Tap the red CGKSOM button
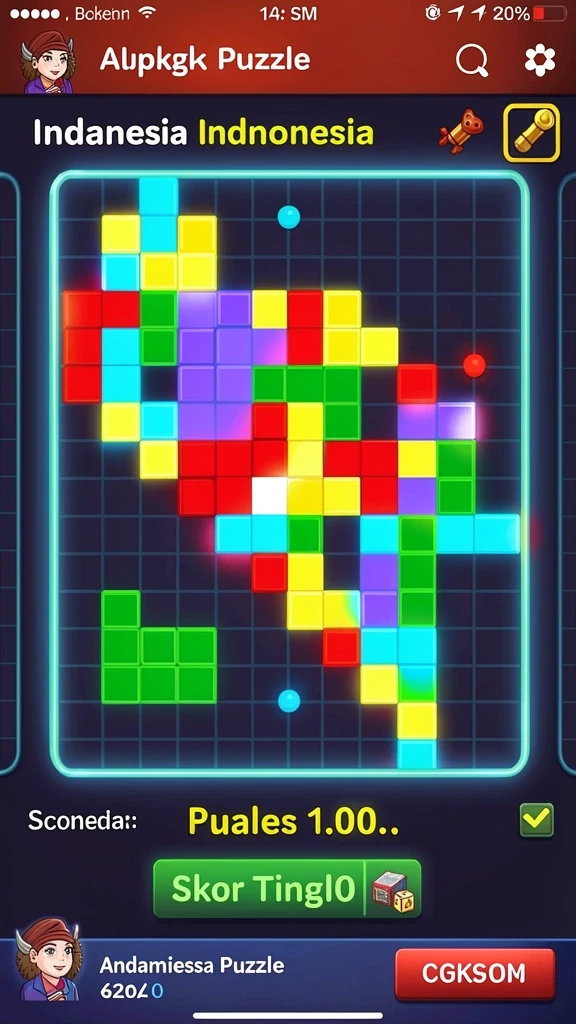The image size is (576, 1024). (475, 974)
